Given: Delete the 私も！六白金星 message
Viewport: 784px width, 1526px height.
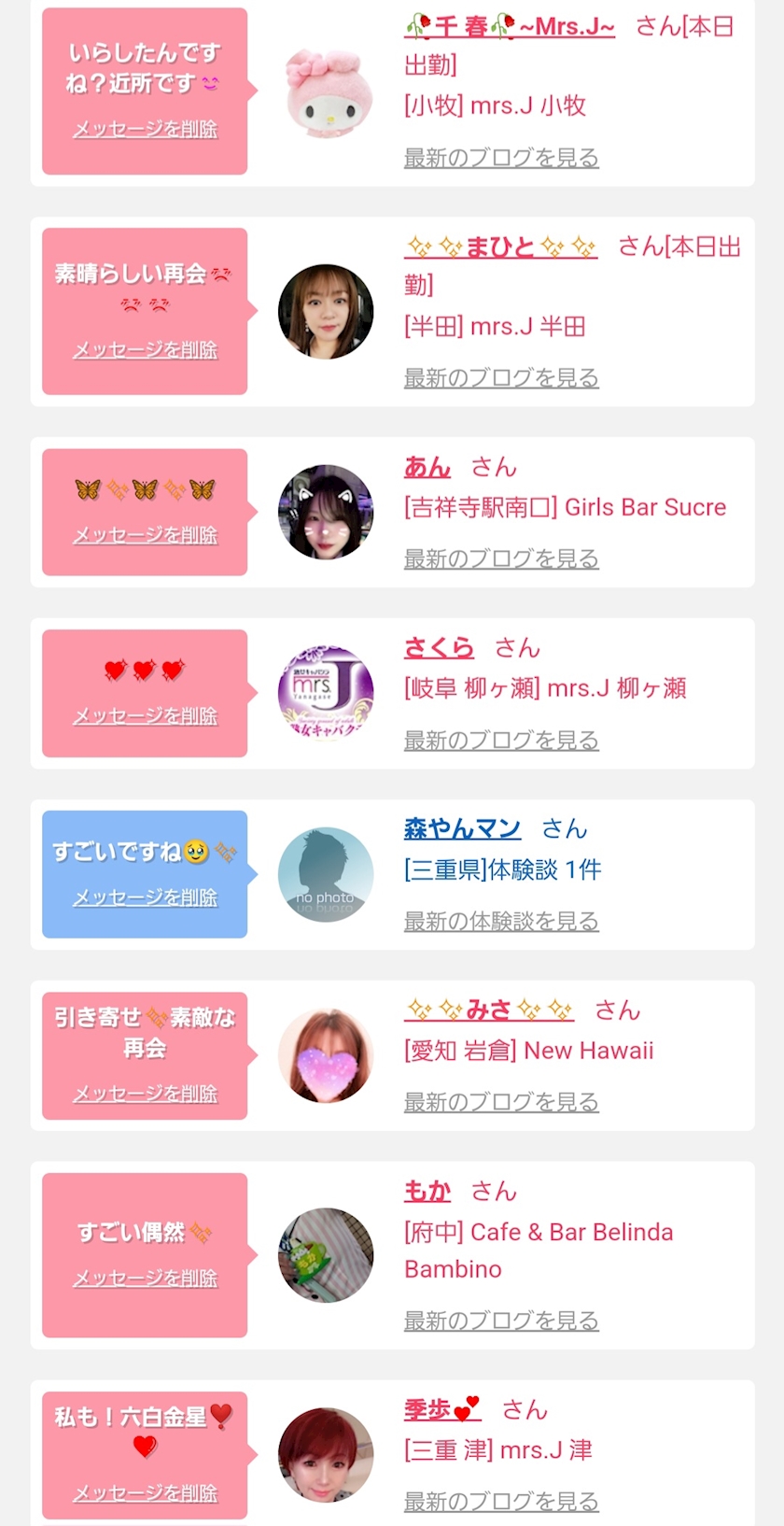Looking at the screenshot, I should (x=145, y=1493).
